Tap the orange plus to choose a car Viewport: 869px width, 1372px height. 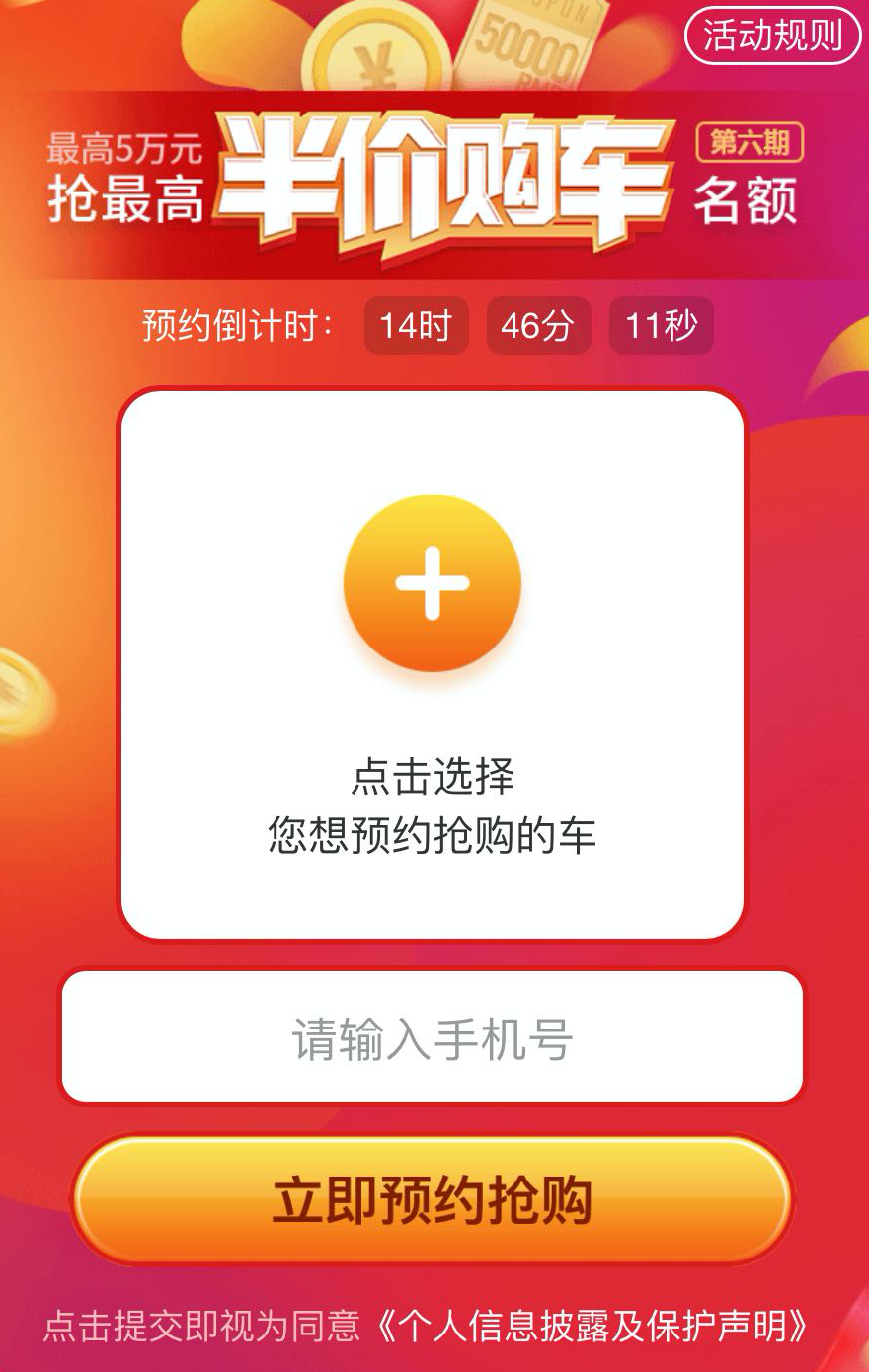[x=433, y=583]
